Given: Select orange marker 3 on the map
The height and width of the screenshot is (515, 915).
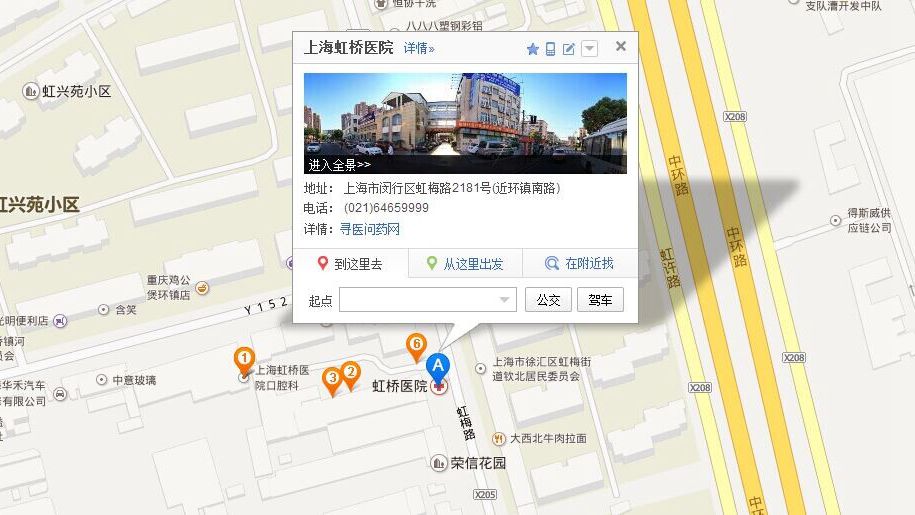Looking at the screenshot, I should [332, 380].
